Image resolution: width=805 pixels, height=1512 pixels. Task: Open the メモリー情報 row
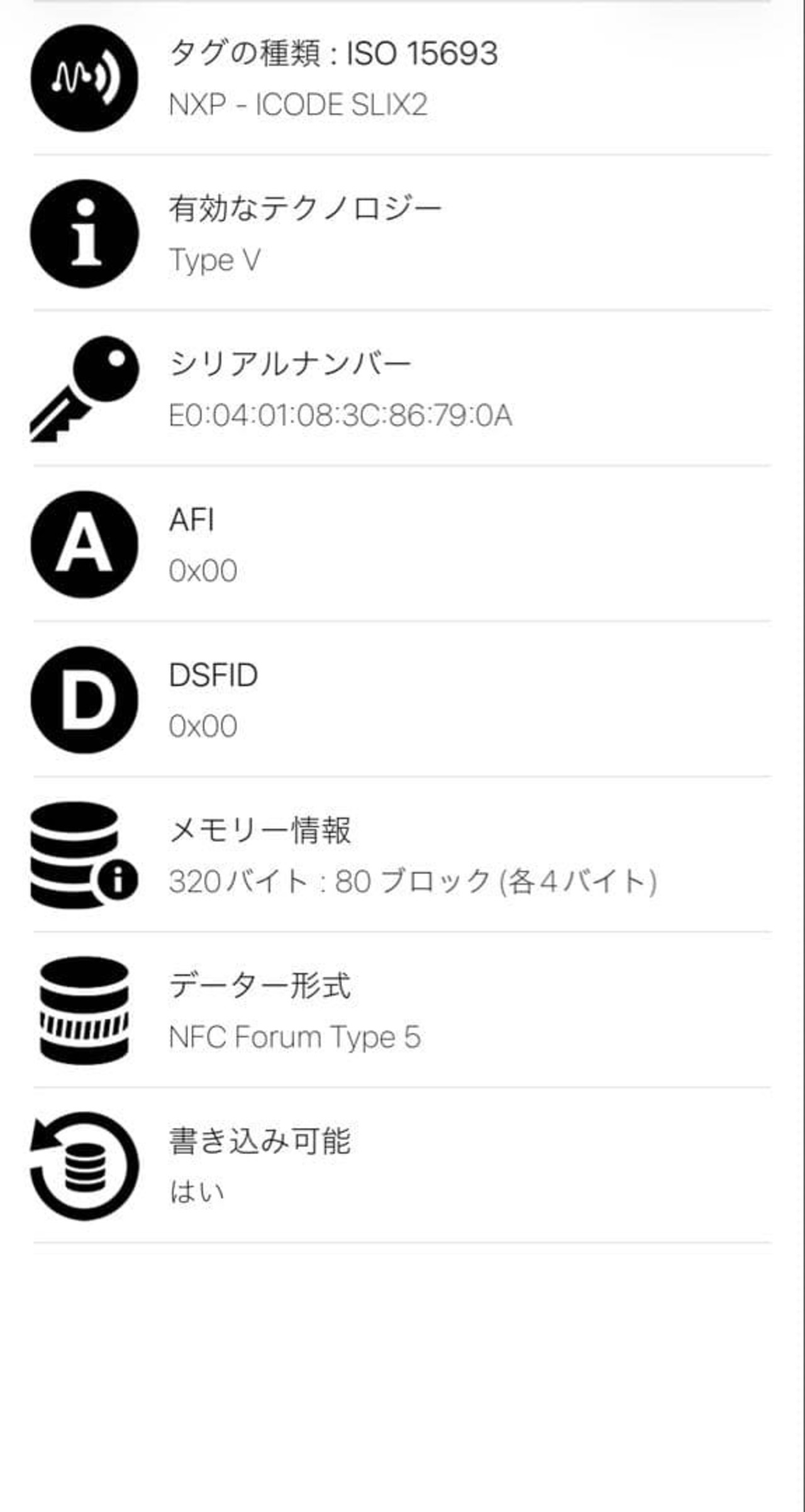coord(402,855)
